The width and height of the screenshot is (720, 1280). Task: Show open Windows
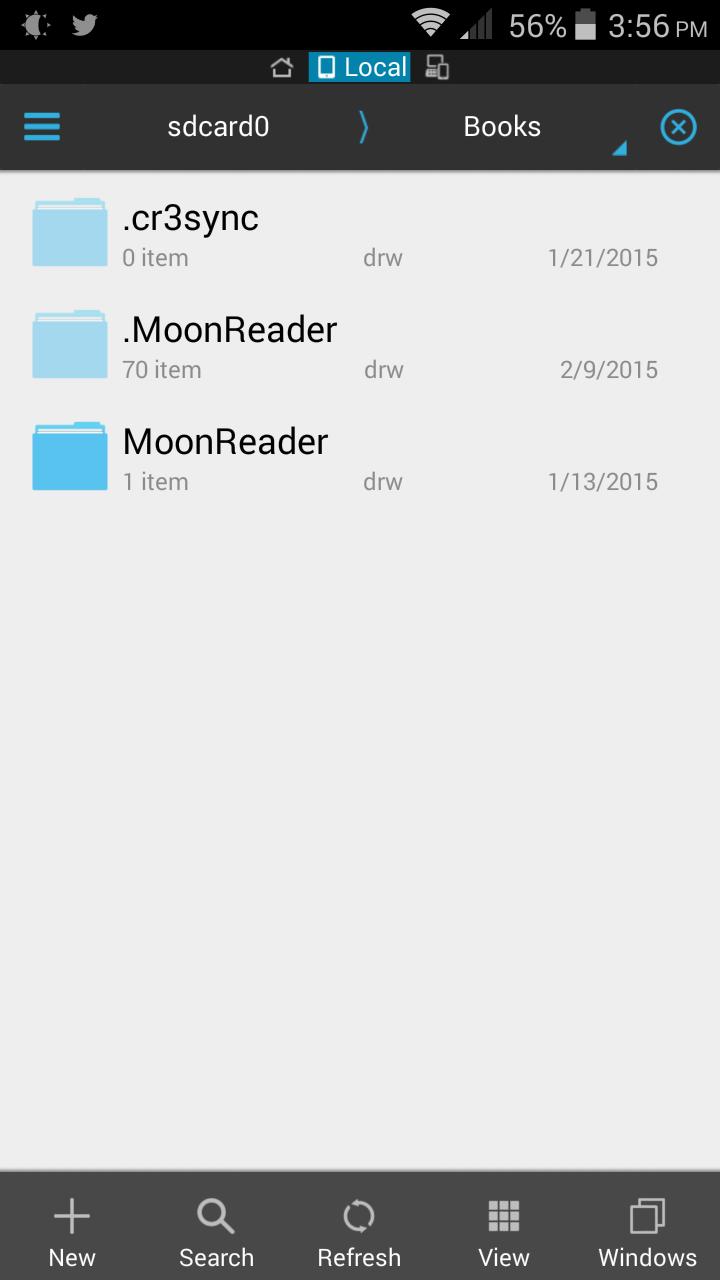647,1231
